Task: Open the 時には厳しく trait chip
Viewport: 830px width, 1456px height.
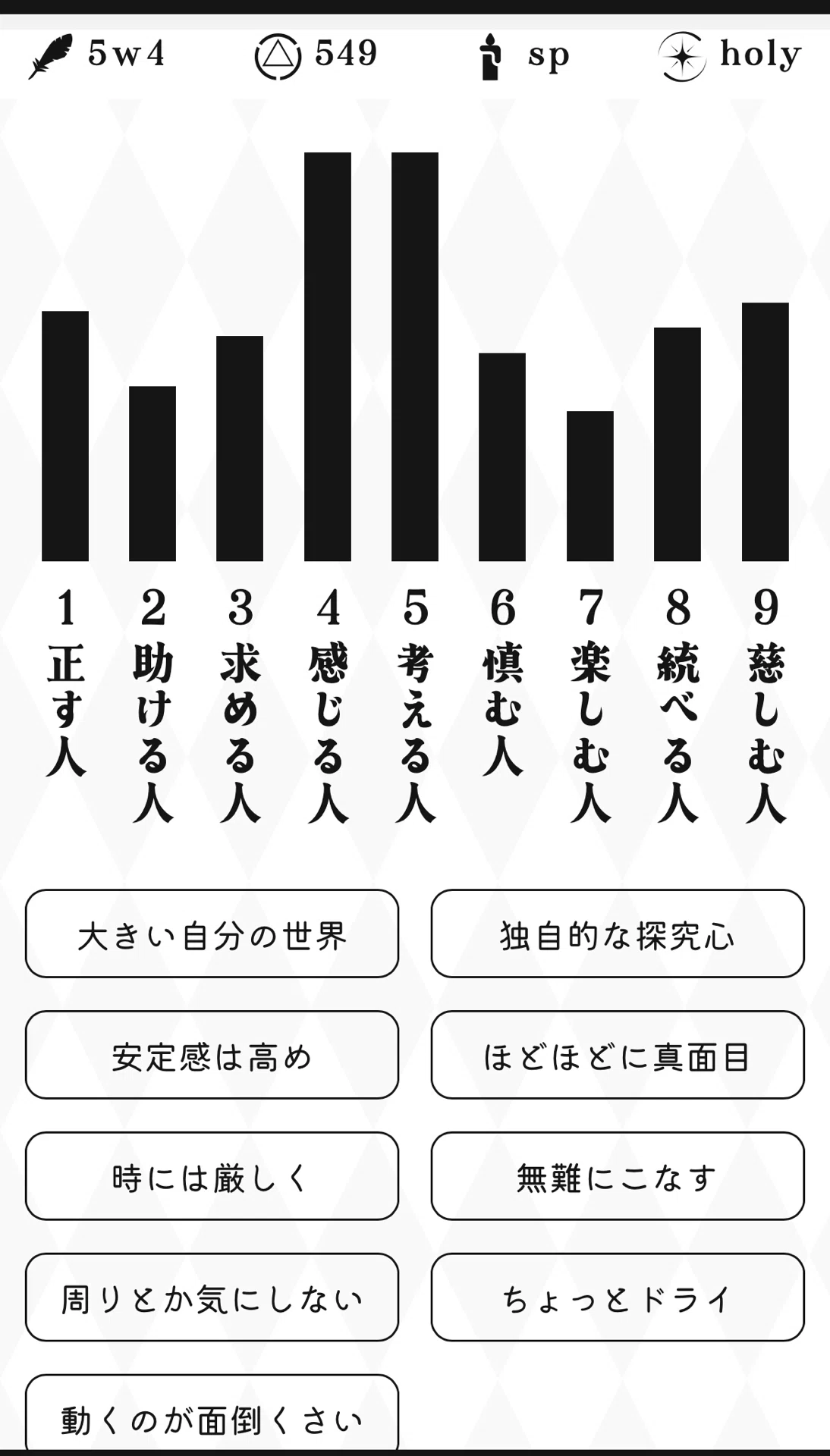Action: (x=212, y=1176)
